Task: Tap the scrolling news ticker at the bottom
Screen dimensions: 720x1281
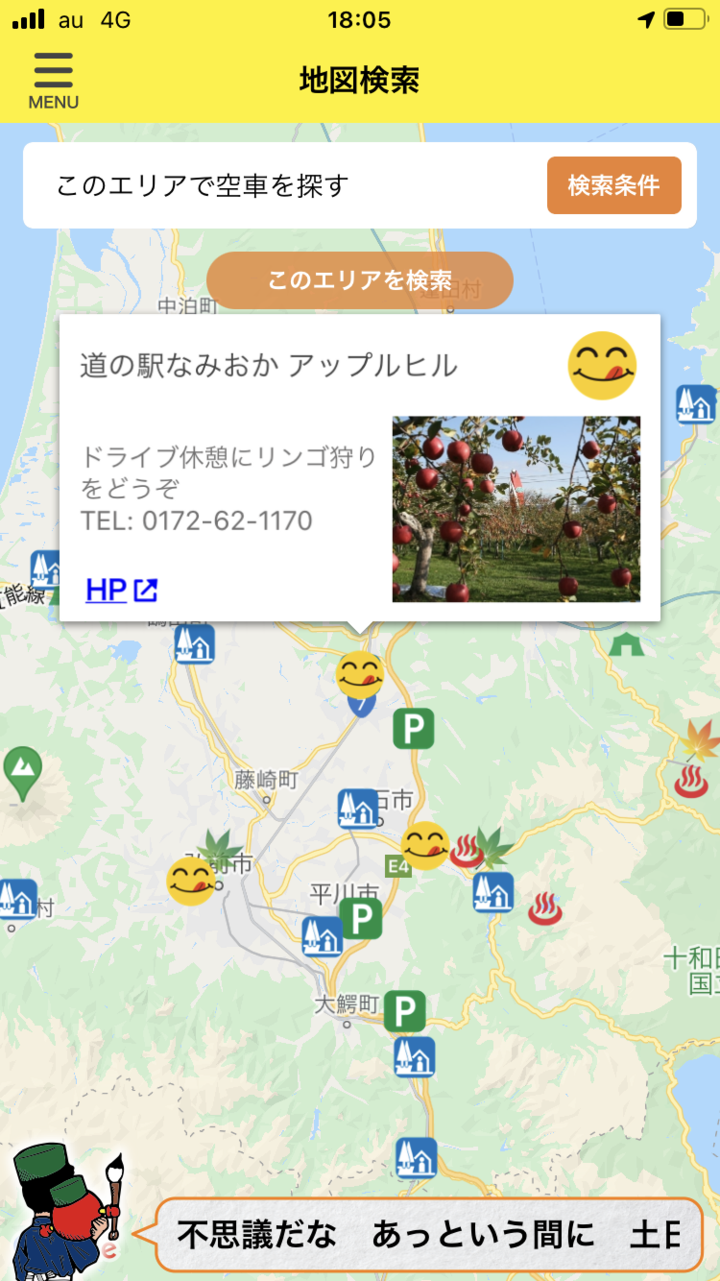Action: click(x=430, y=1235)
